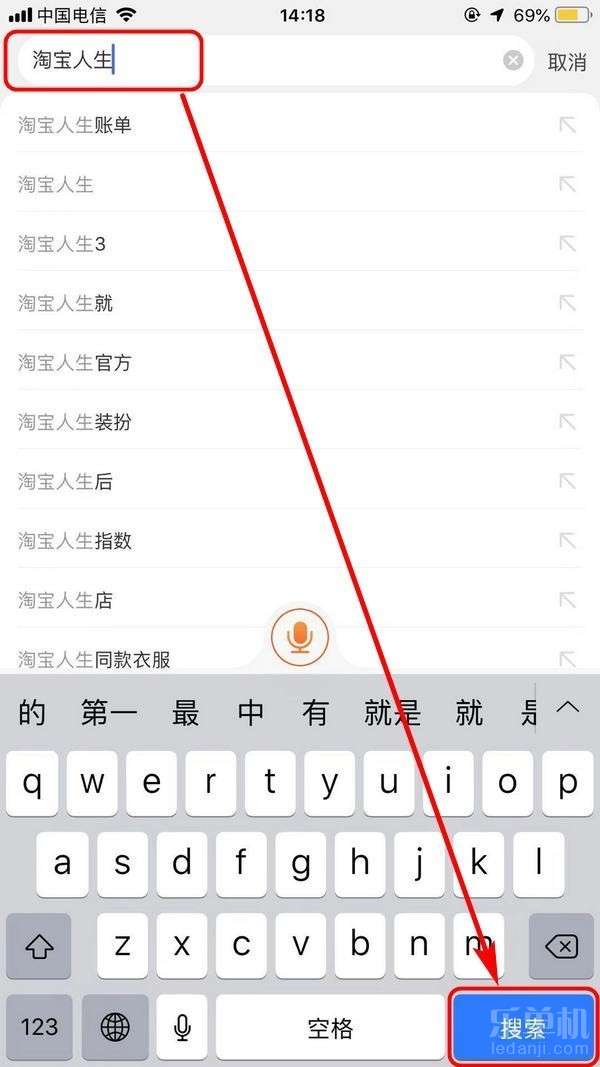This screenshot has width=600, height=1067.
Task: Expand the keyboard candidate word list
Action: [567, 709]
